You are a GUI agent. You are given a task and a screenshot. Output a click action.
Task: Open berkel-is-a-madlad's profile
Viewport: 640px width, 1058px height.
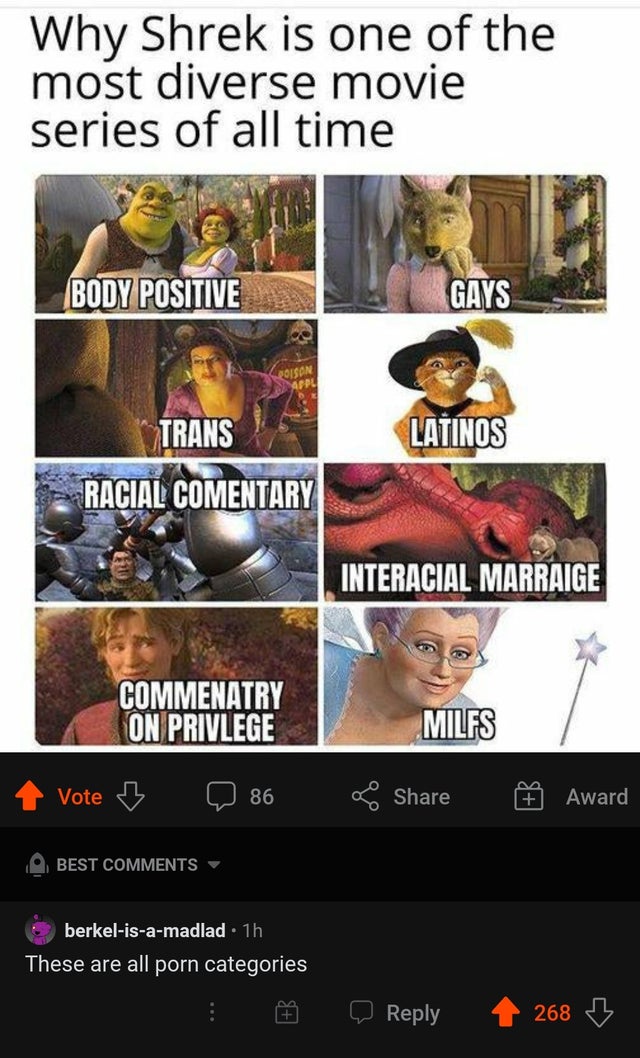point(144,930)
